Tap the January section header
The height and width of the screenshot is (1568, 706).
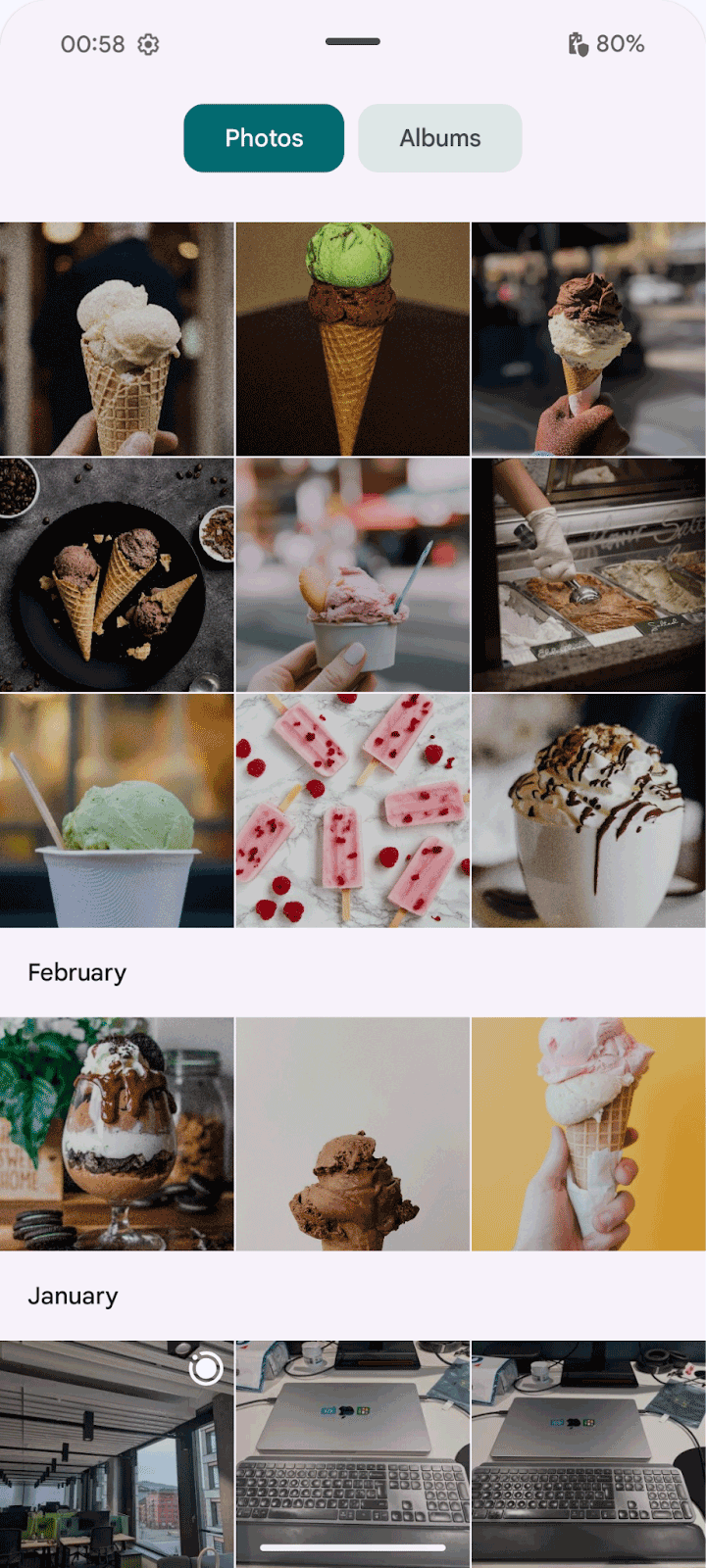coord(73,1296)
